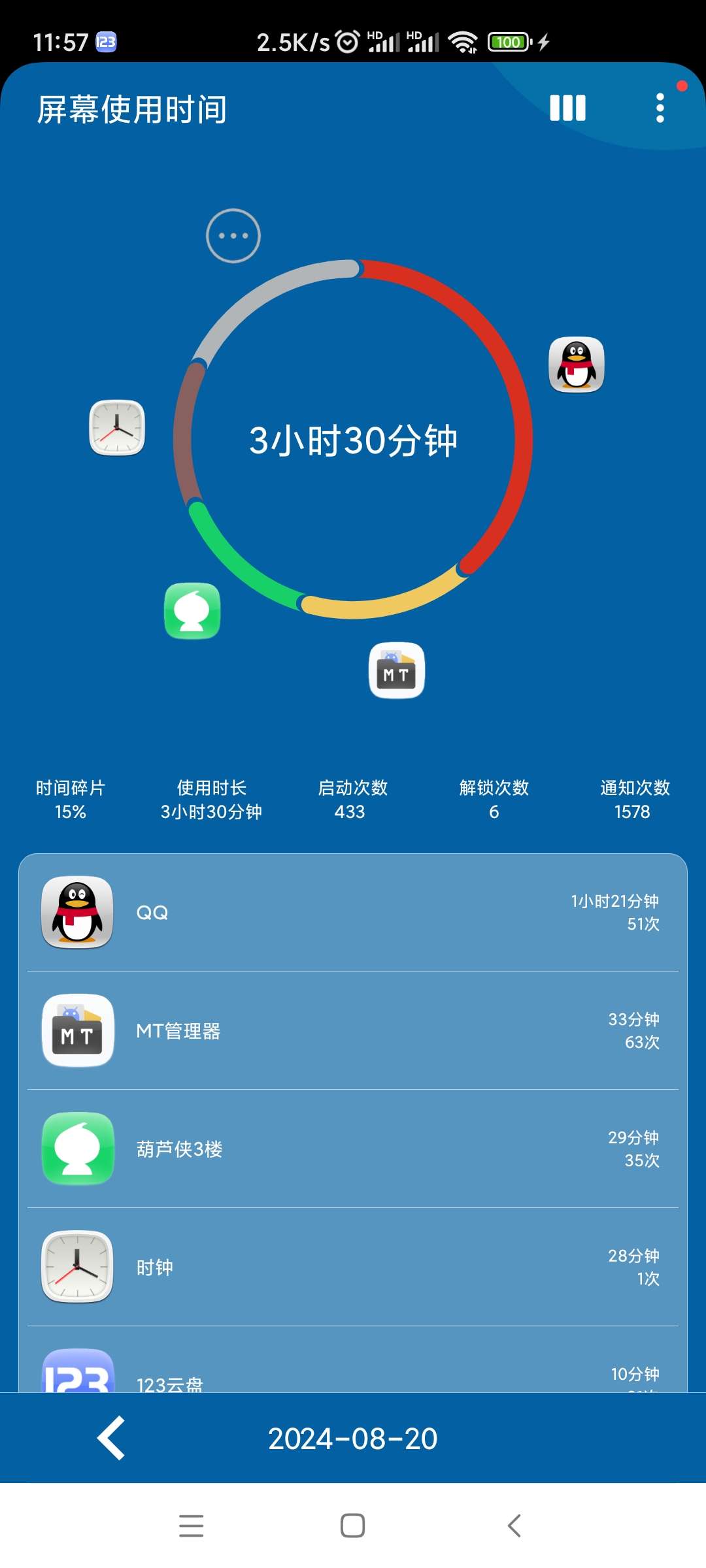706x1568 pixels.
Task: Go to the system home screen
Action: [353, 1526]
